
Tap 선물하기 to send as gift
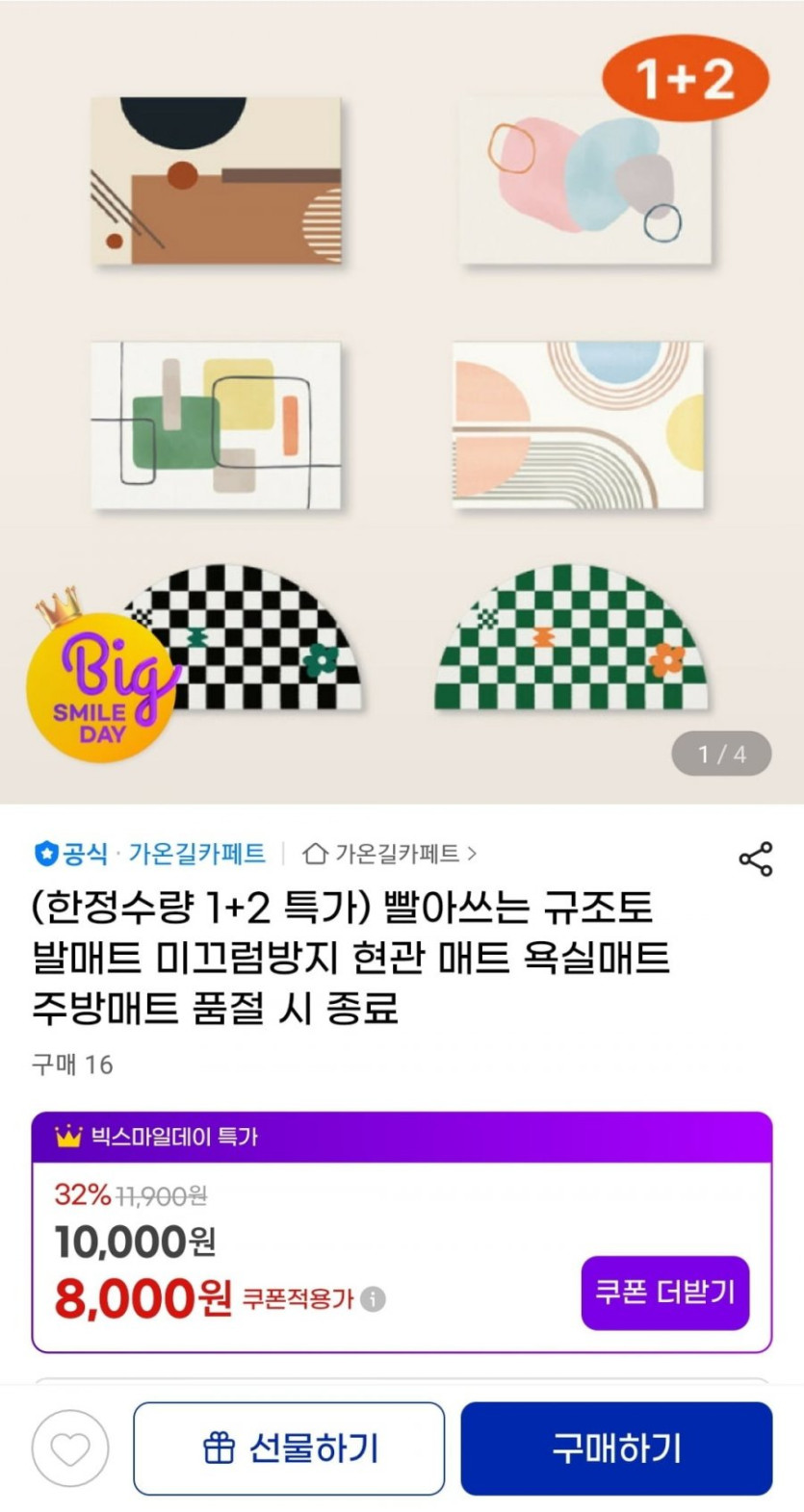289,1448
